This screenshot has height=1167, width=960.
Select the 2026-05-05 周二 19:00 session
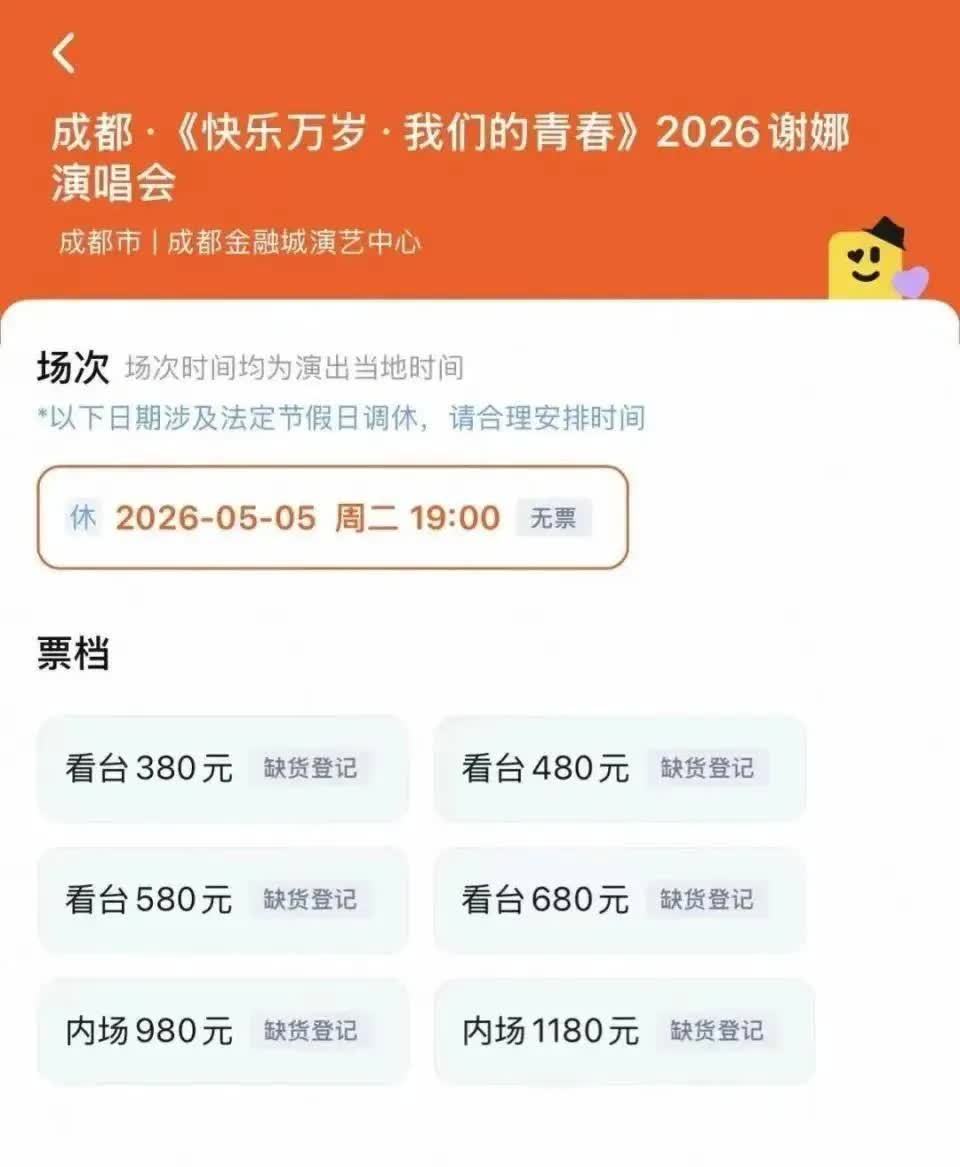332,518
